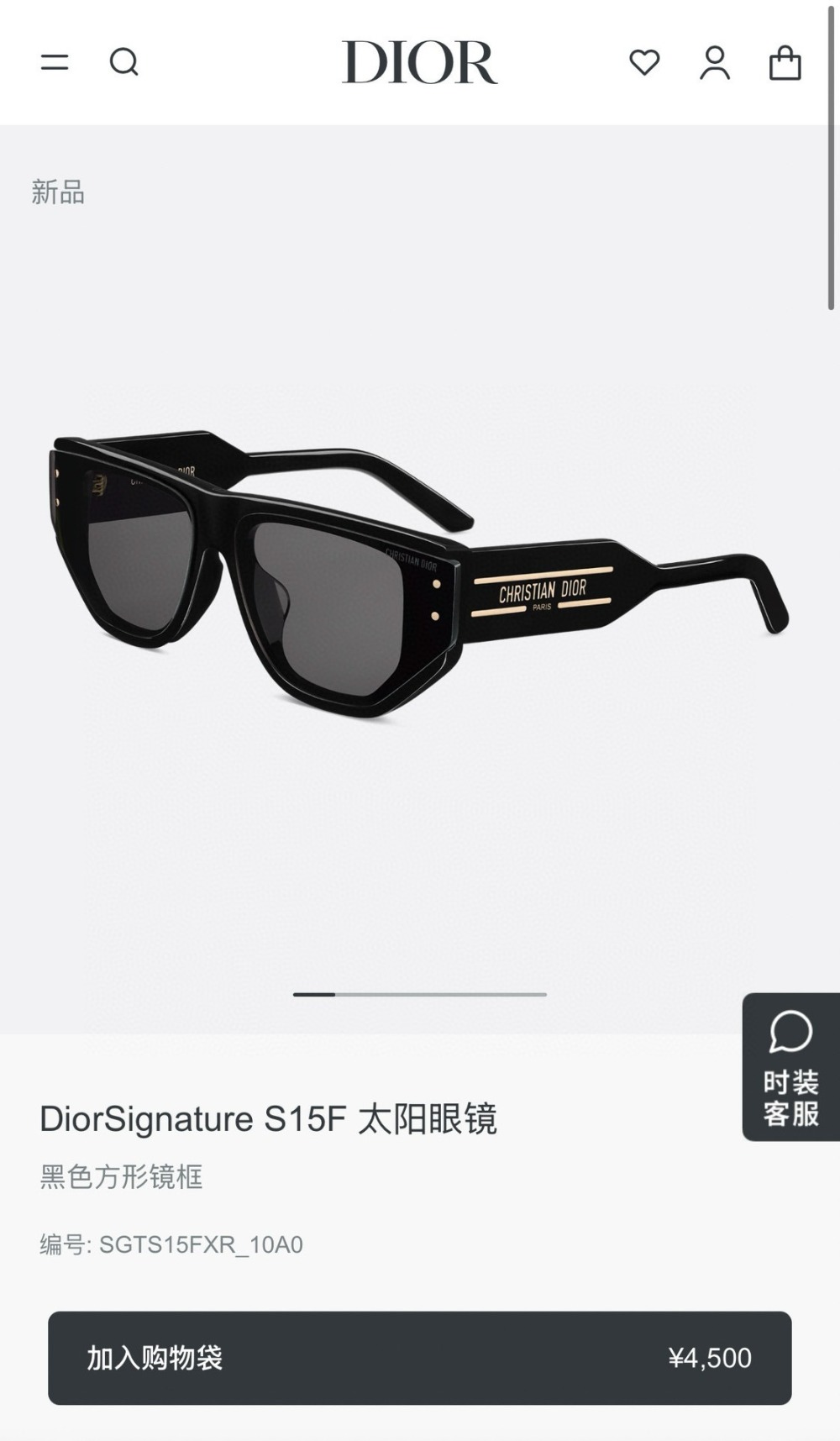This screenshot has height=1441, width=840.
Task: Go to the DIOR home page
Action: click(x=419, y=62)
